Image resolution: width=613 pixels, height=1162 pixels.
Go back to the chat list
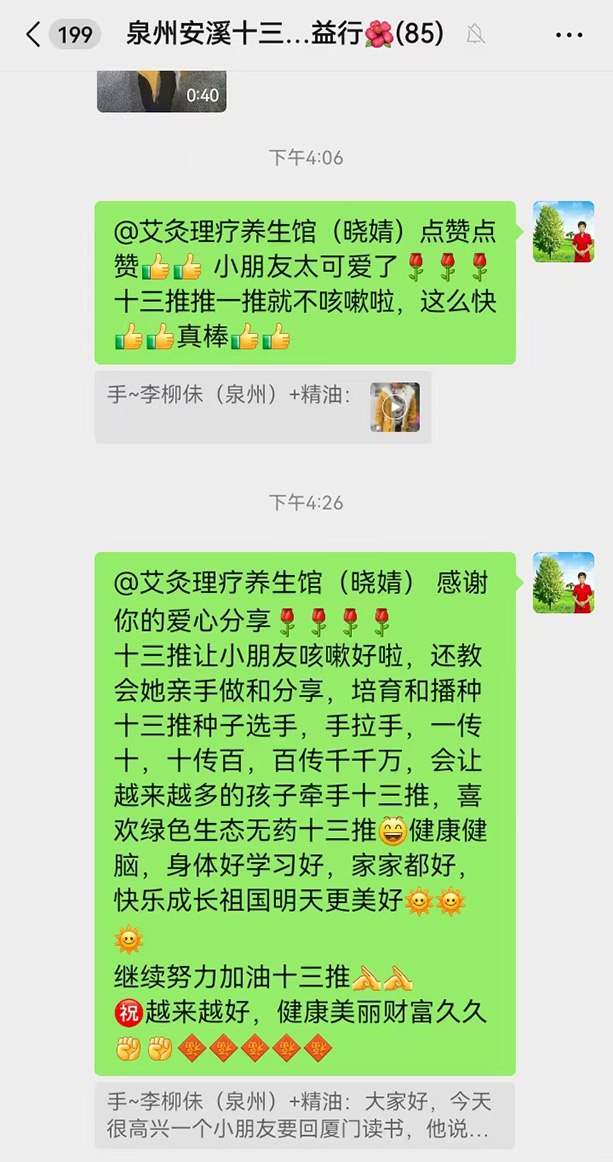33,35
